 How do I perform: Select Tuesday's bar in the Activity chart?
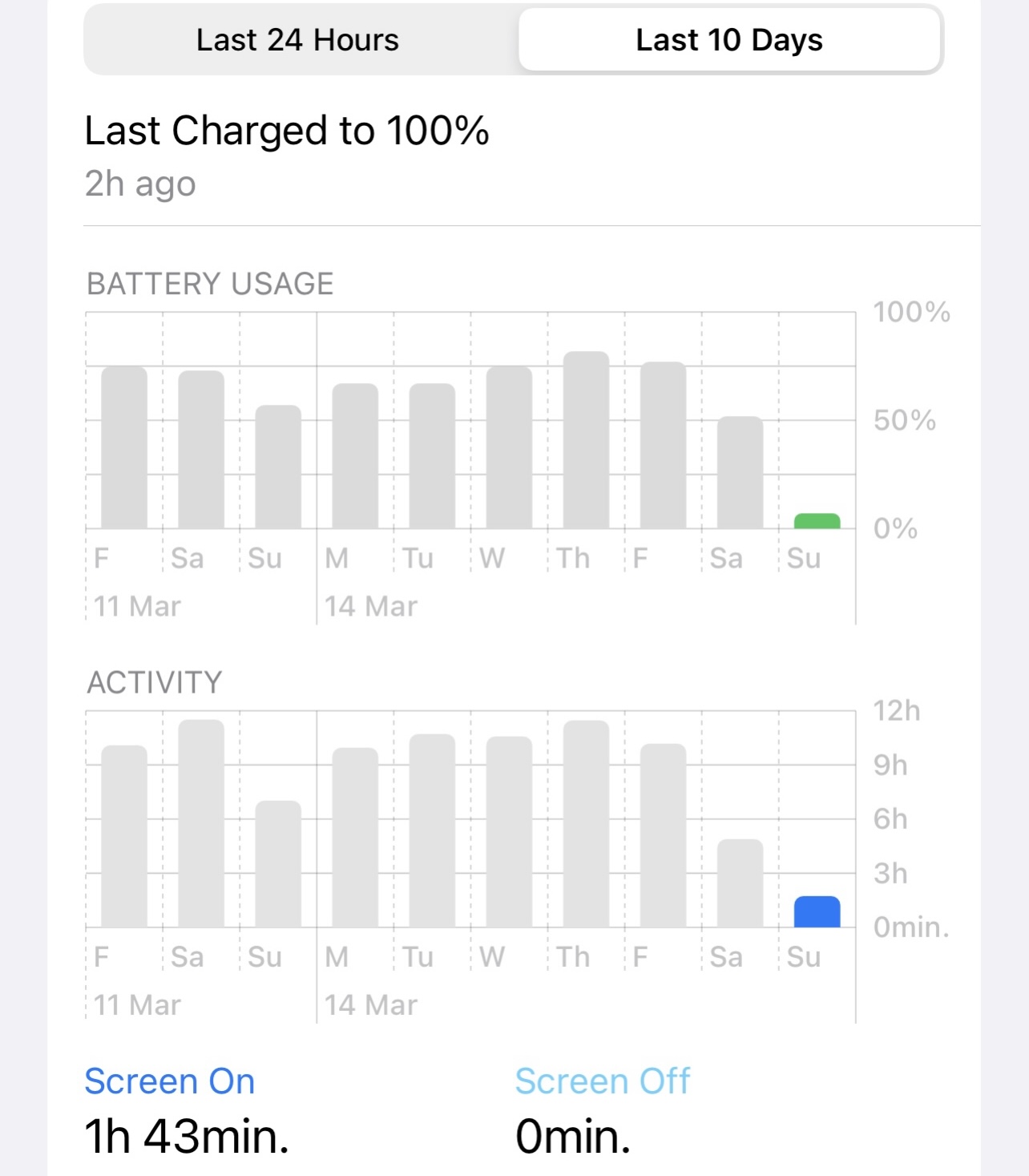click(x=432, y=830)
